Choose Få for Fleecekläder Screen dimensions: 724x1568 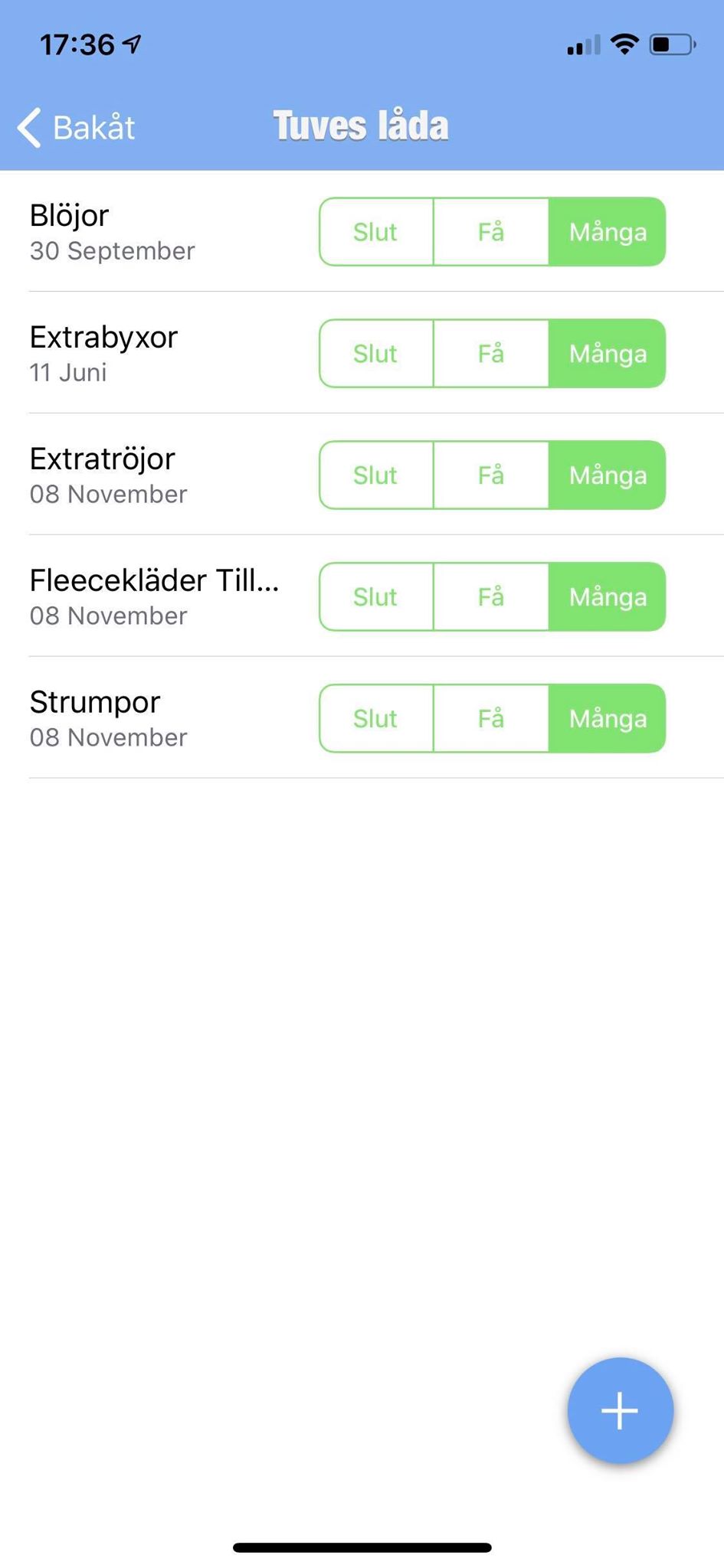pyautogui.click(x=491, y=597)
